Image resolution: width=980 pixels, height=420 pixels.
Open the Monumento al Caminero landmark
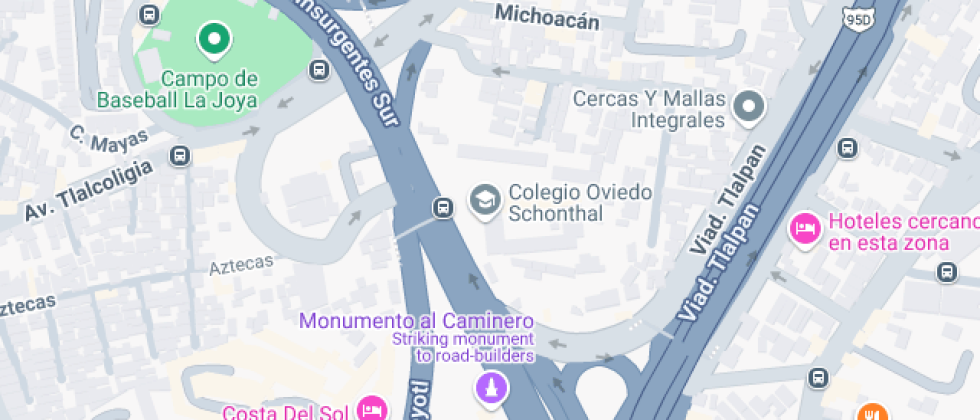tap(491, 386)
